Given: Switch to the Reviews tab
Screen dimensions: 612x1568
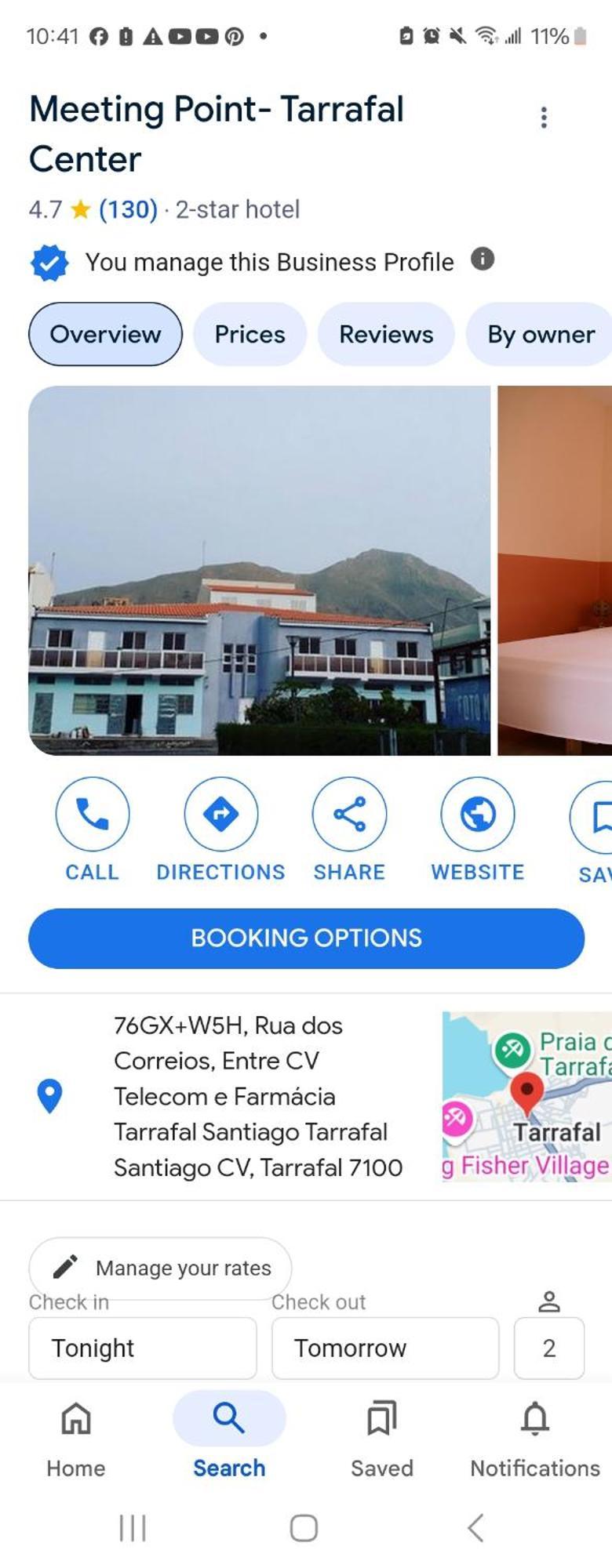Looking at the screenshot, I should (386, 334).
